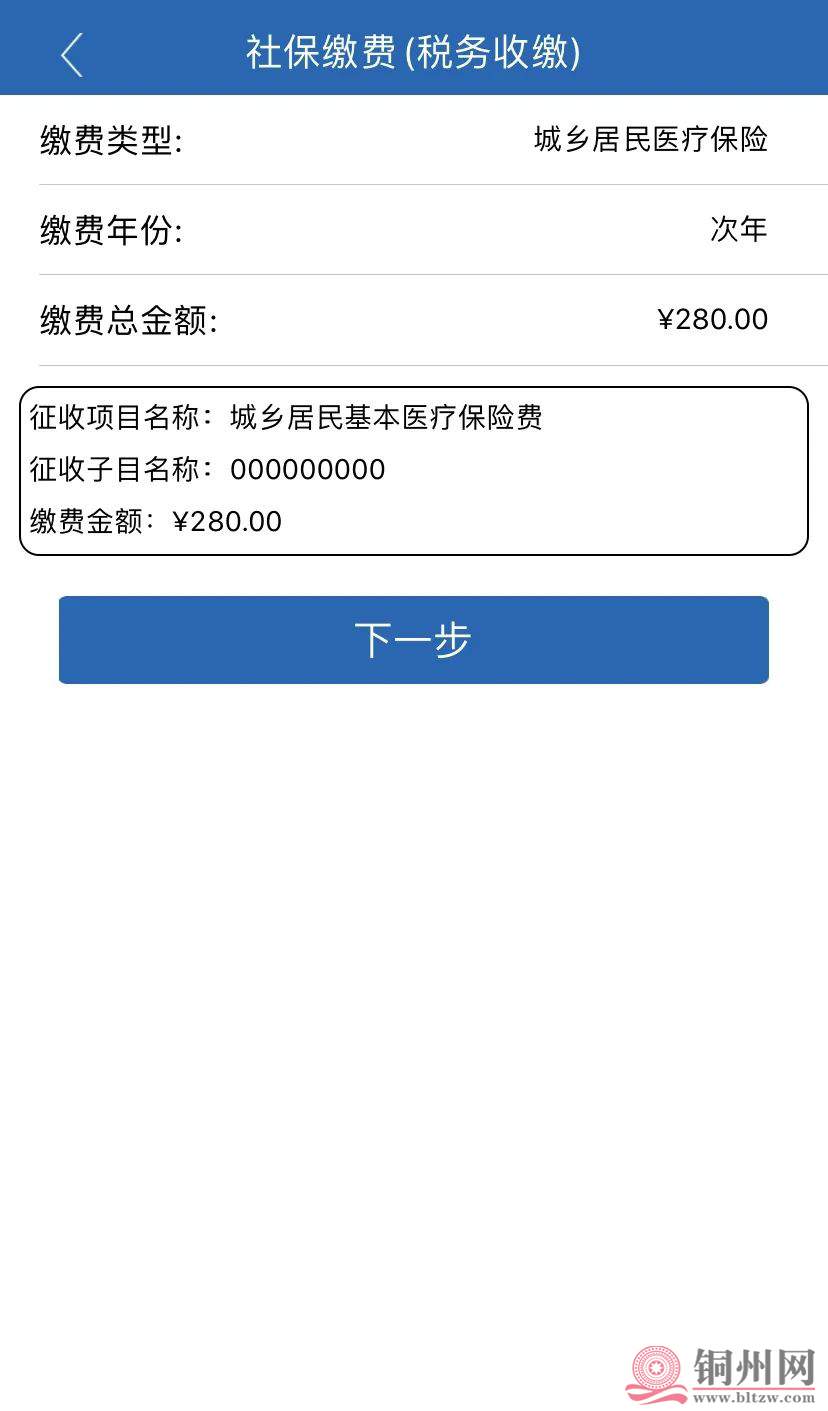The height and width of the screenshot is (1411, 828).
Task: Tap the 下一步 button to continue
Action: click(x=413, y=640)
